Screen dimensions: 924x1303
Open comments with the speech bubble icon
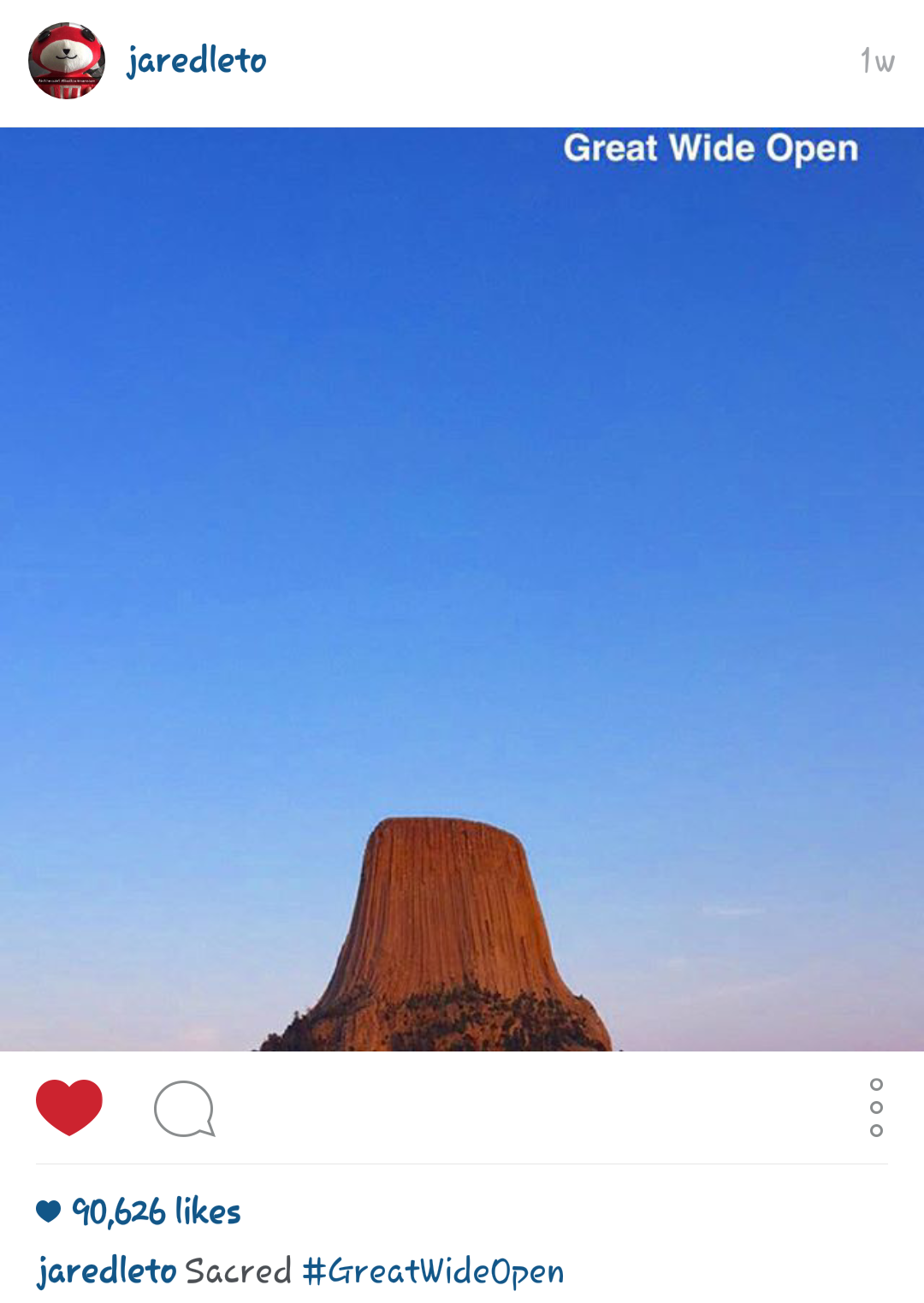[184, 1109]
